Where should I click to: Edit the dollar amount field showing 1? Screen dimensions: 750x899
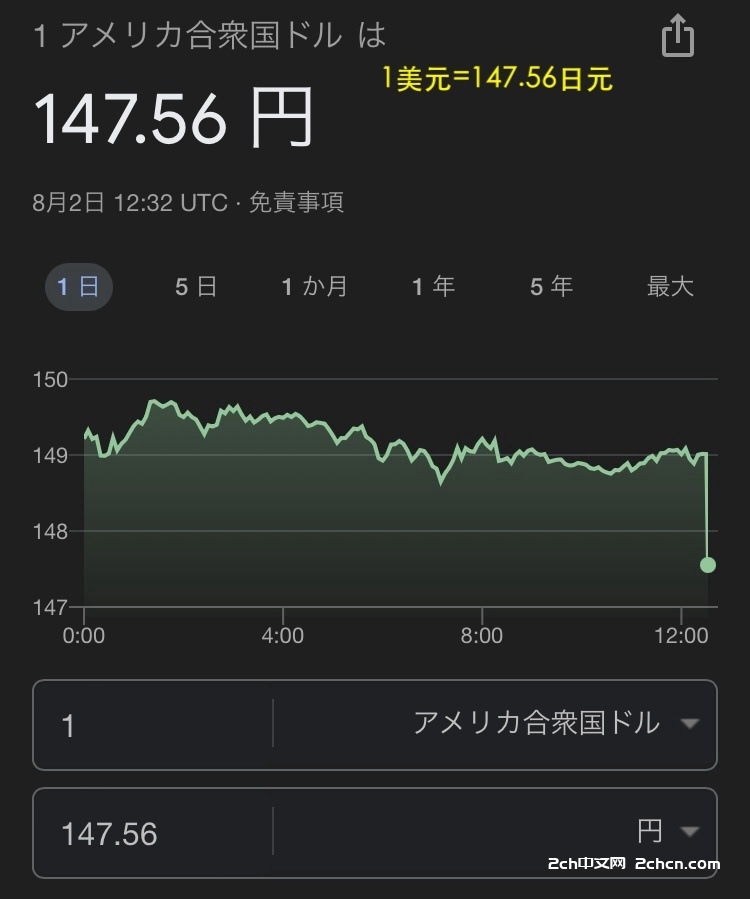[x=150, y=725]
